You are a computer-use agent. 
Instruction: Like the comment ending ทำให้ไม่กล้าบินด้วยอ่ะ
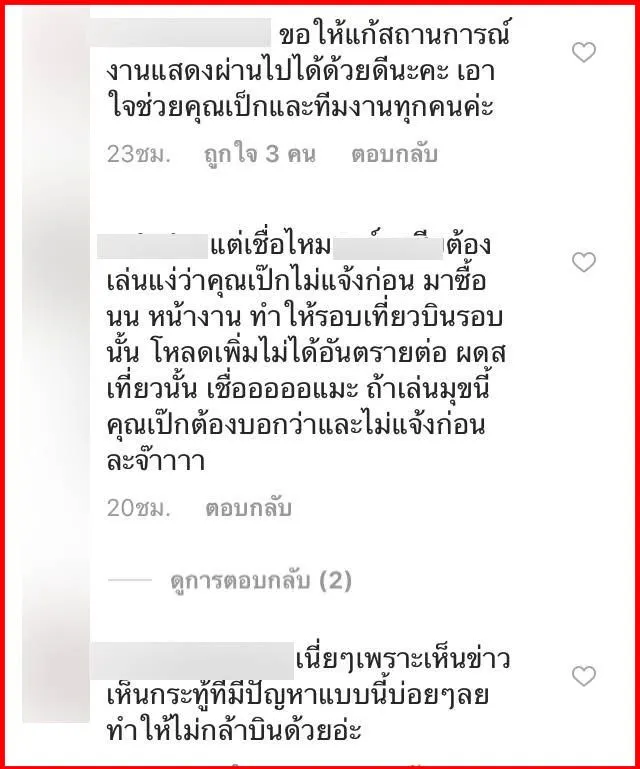pos(582,677)
